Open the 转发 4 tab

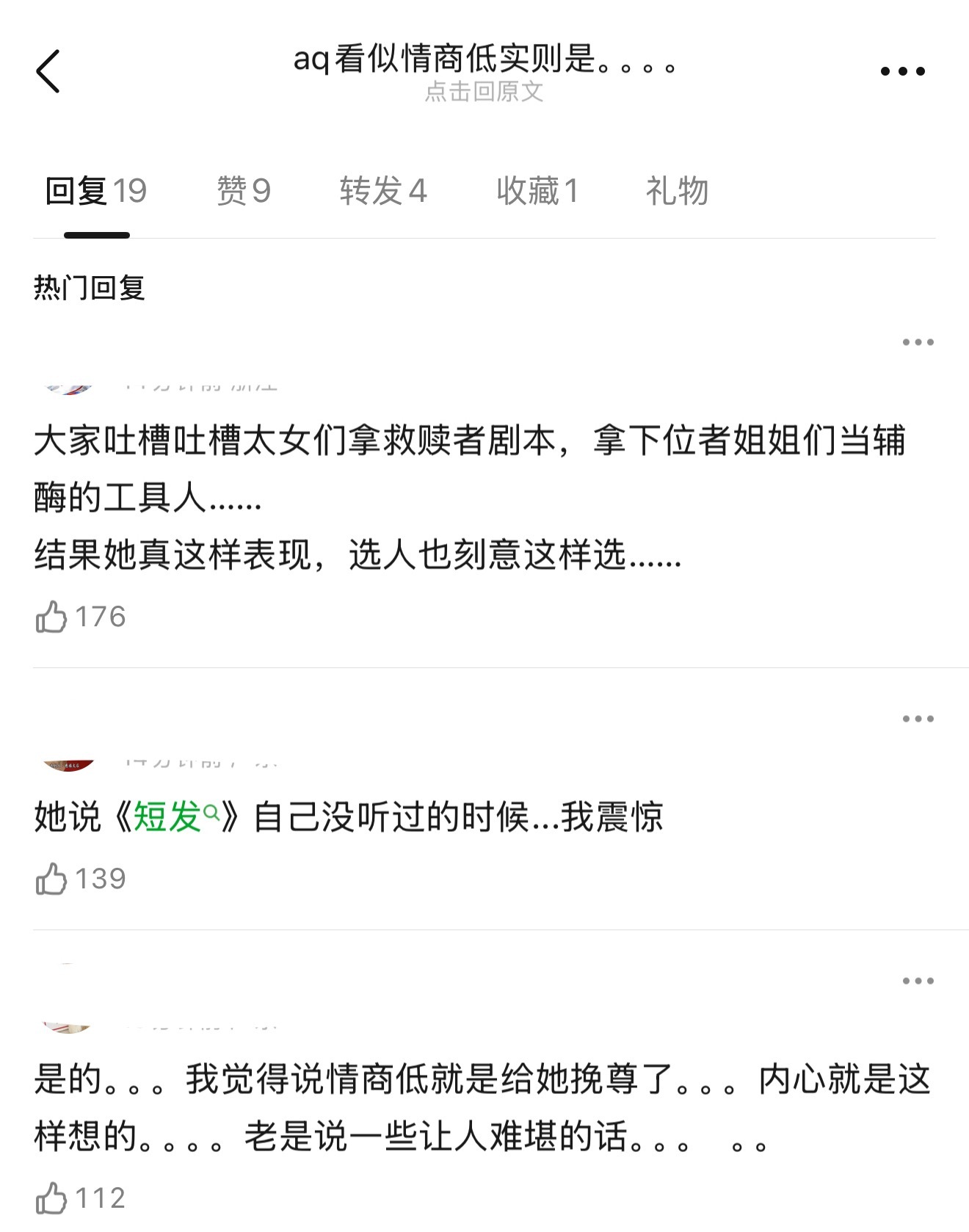click(x=382, y=191)
